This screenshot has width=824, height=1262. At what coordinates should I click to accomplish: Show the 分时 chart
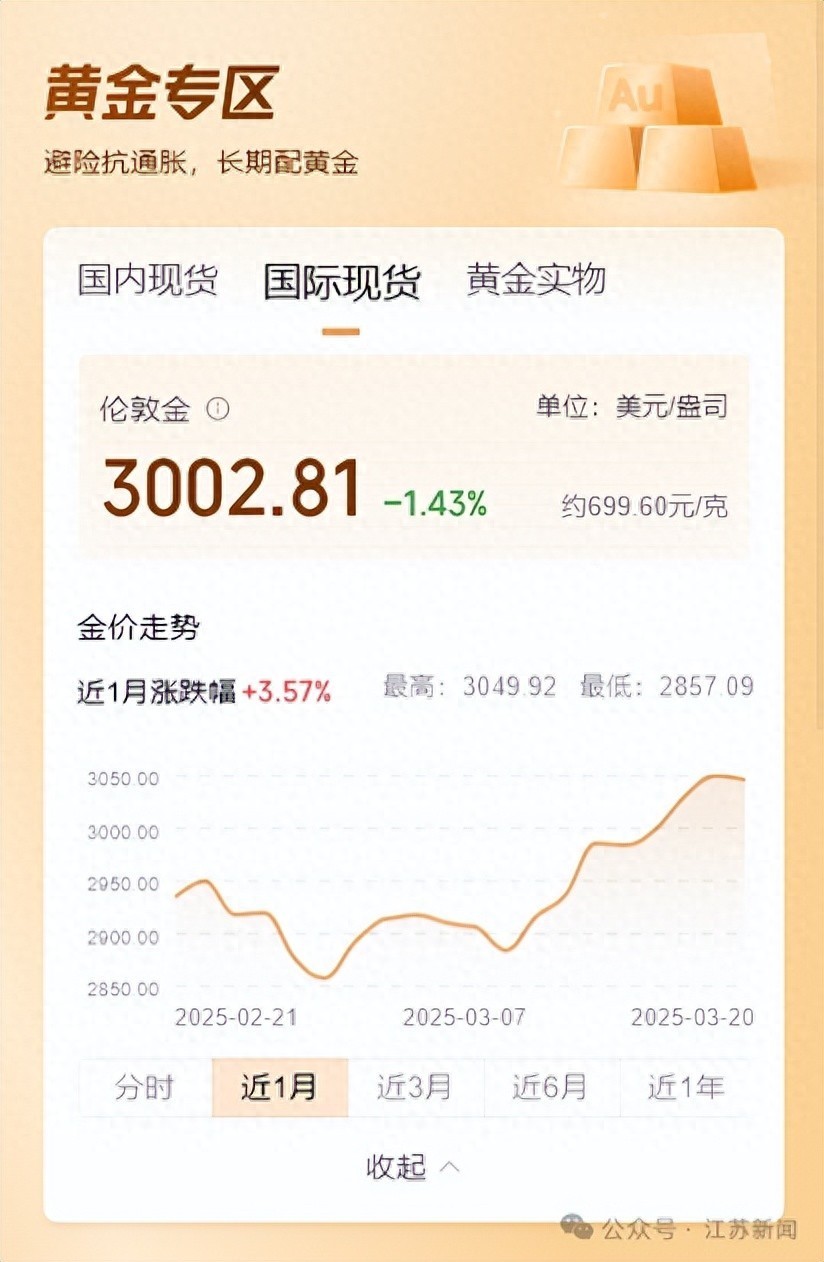[145, 1087]
